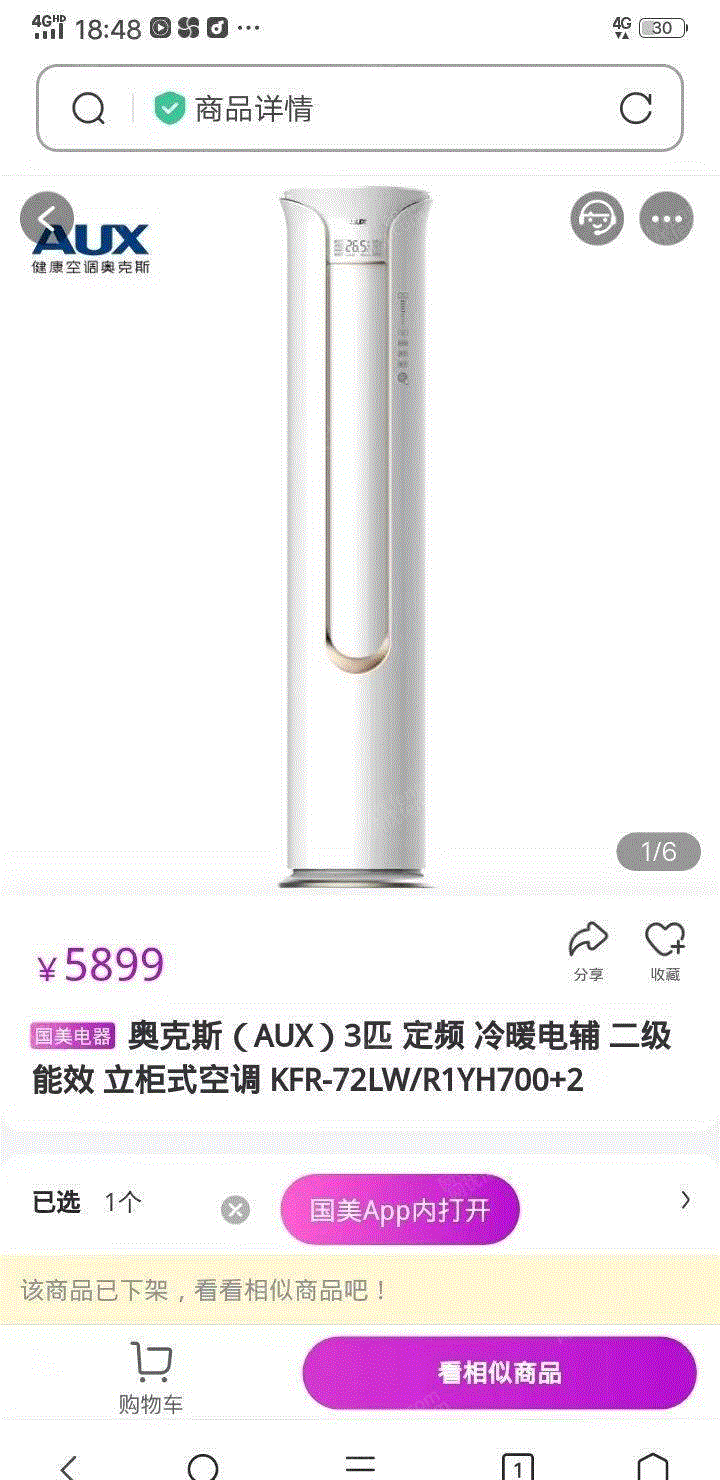Open browser tabs switcher
The width and height of the screenshot is (720, 1480).
(x=517, y=1467)
